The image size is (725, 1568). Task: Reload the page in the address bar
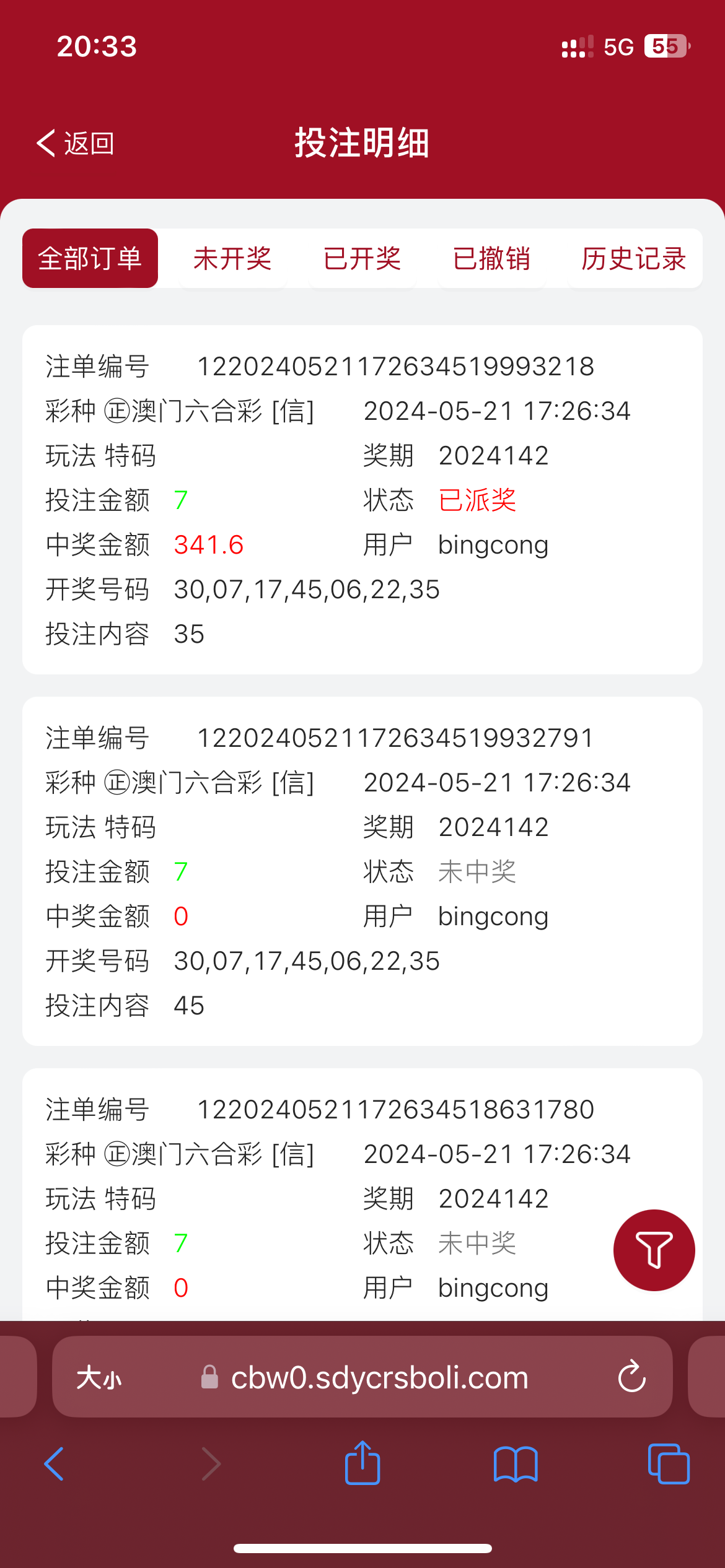631,1377
